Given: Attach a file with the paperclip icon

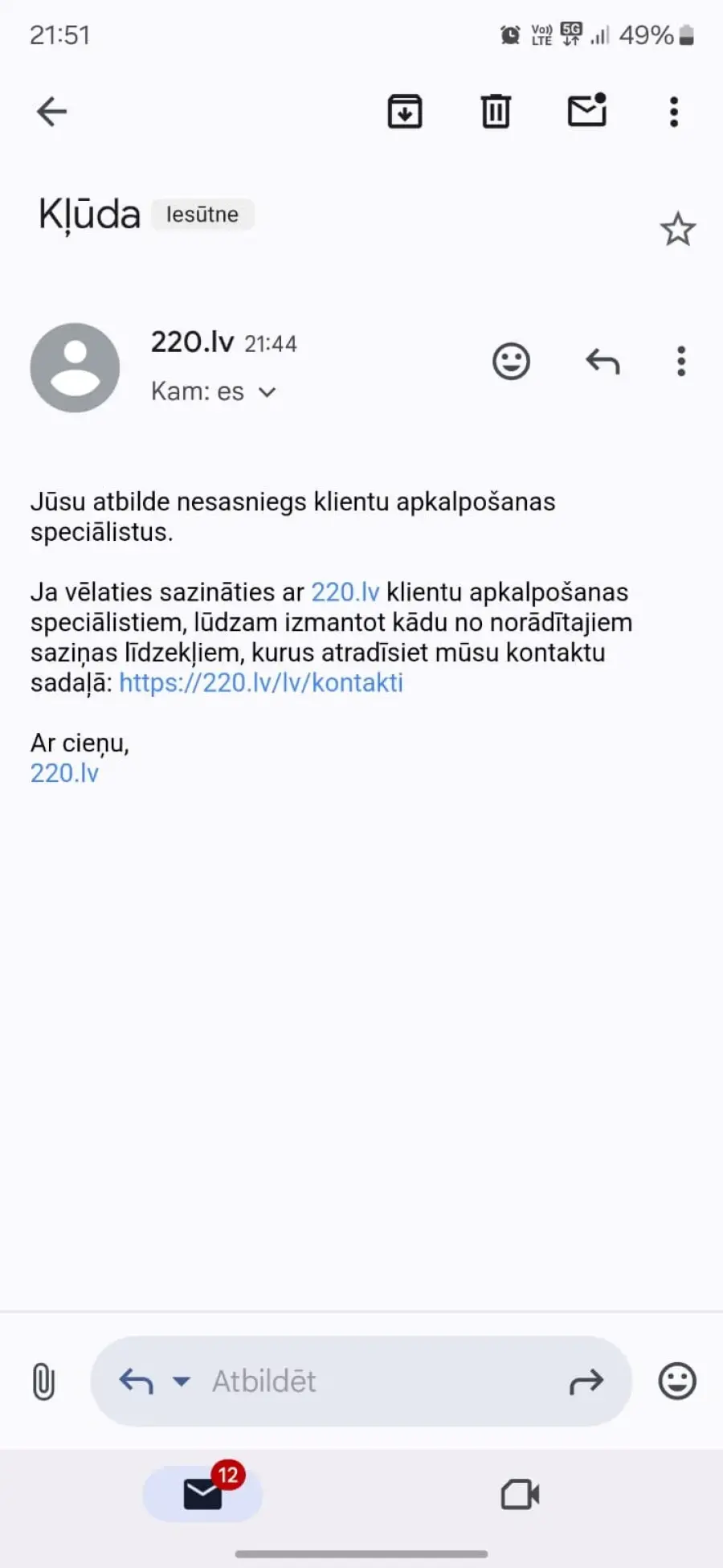Looking at the screenshot, I should tap(43, 1382).
